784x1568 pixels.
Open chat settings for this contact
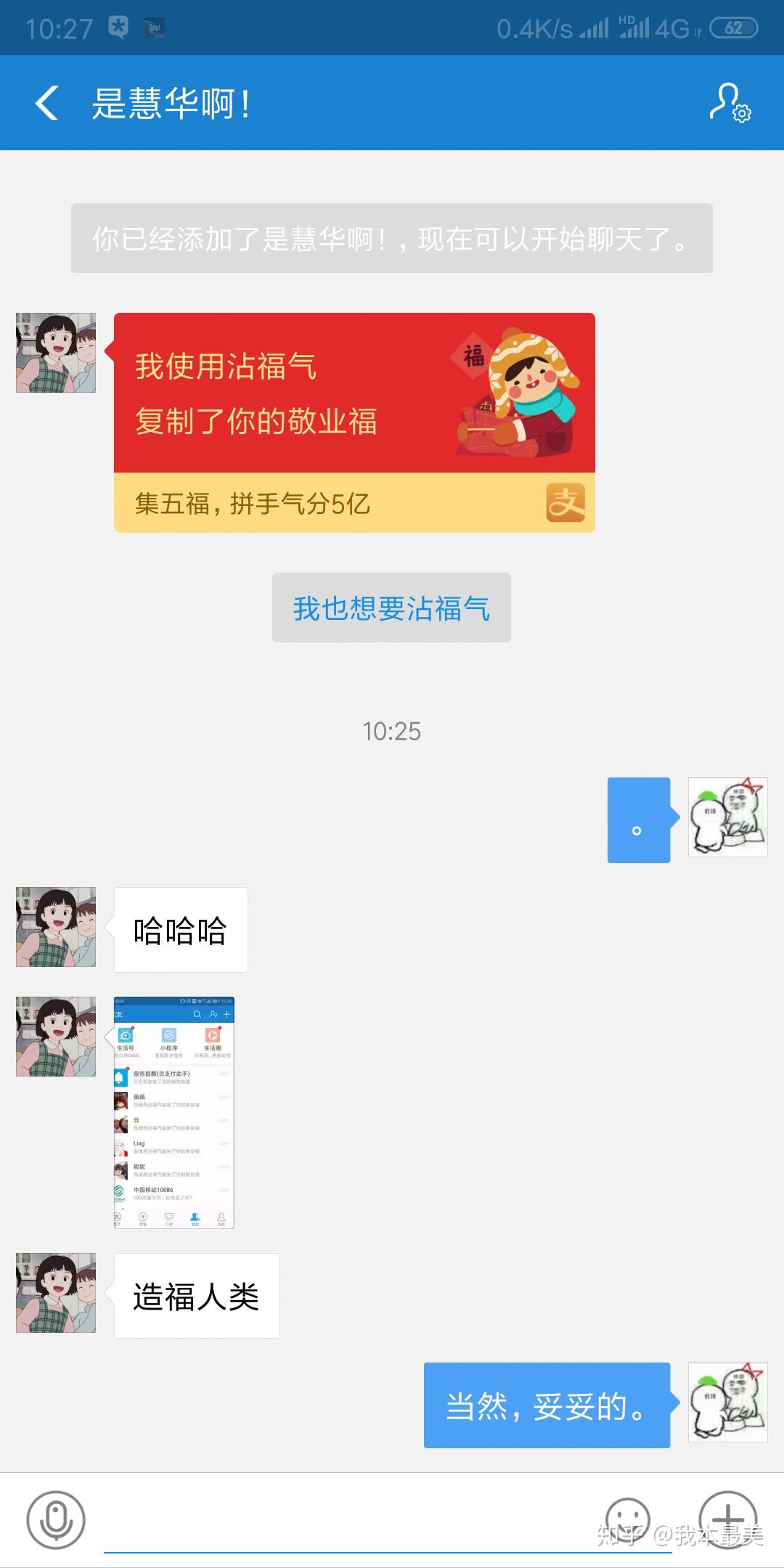pos(730,102)
